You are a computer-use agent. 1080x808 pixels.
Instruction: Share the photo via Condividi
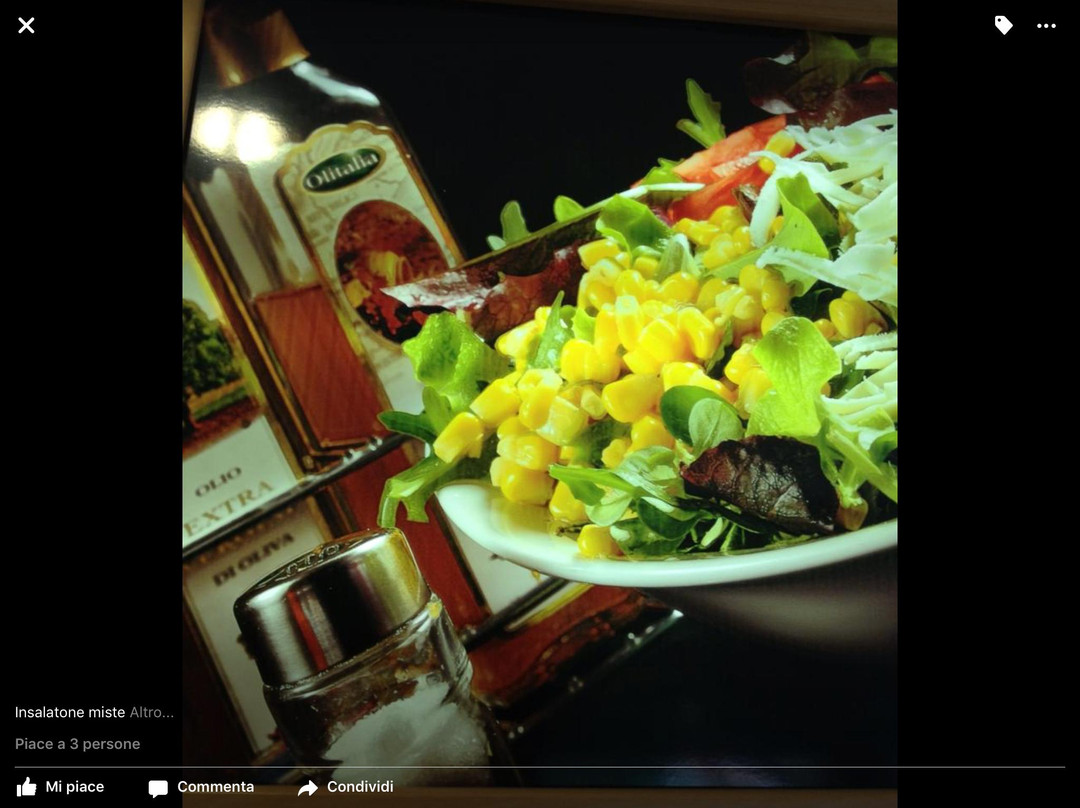point(345,787)
